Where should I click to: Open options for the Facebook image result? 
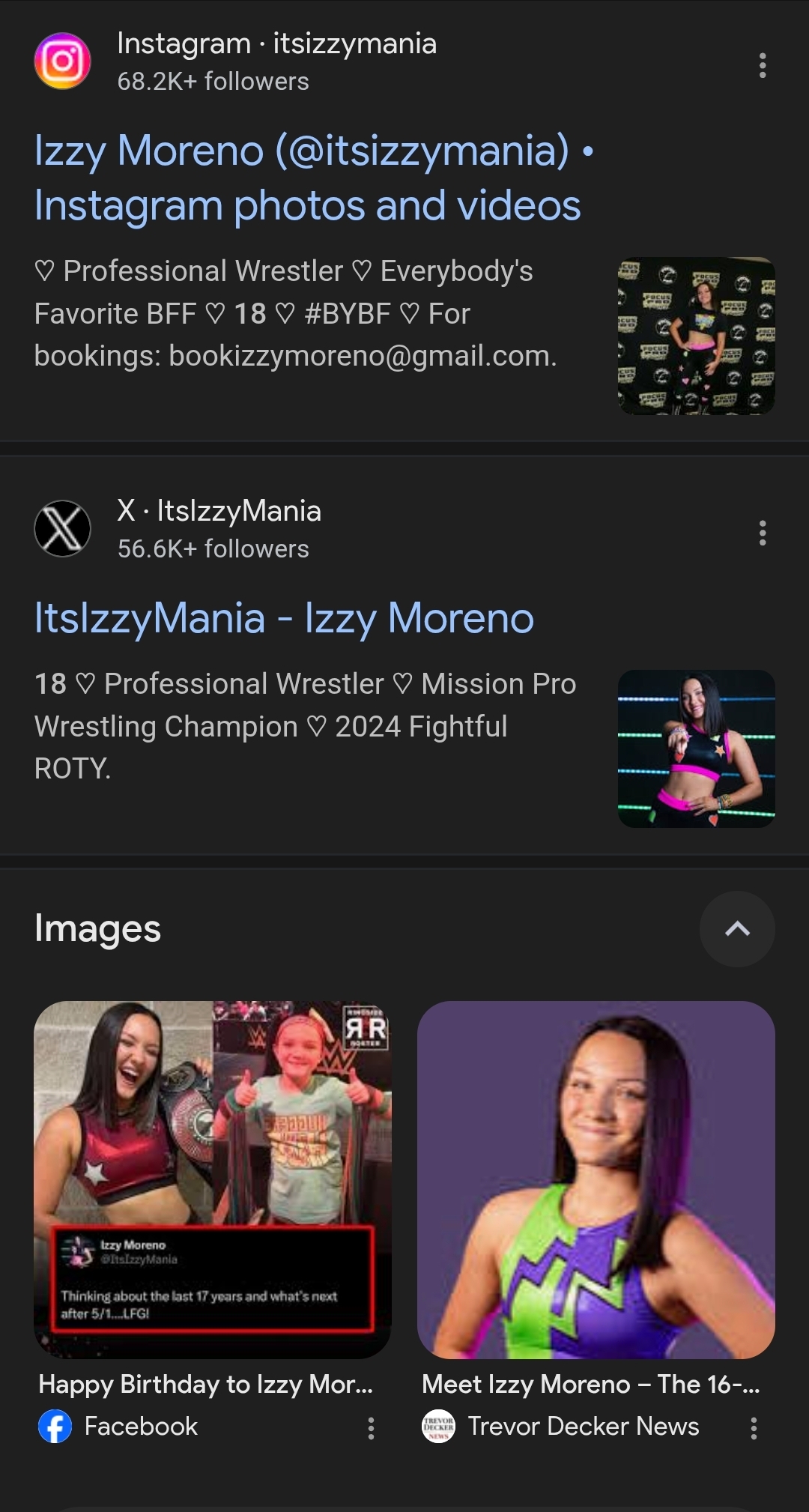tap(371, 1428)
